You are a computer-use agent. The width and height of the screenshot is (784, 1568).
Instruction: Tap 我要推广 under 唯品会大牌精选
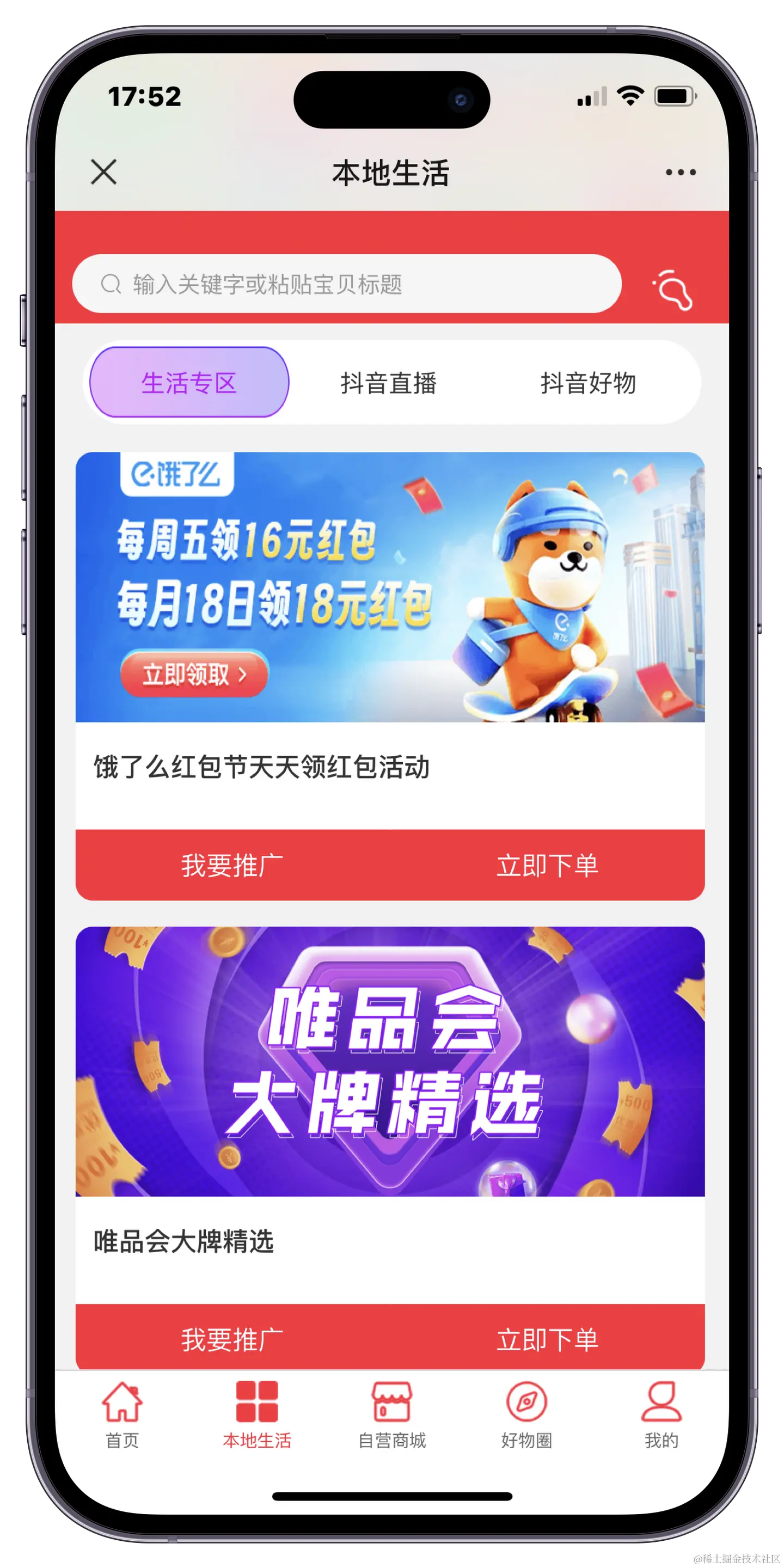coord(232,1339)
